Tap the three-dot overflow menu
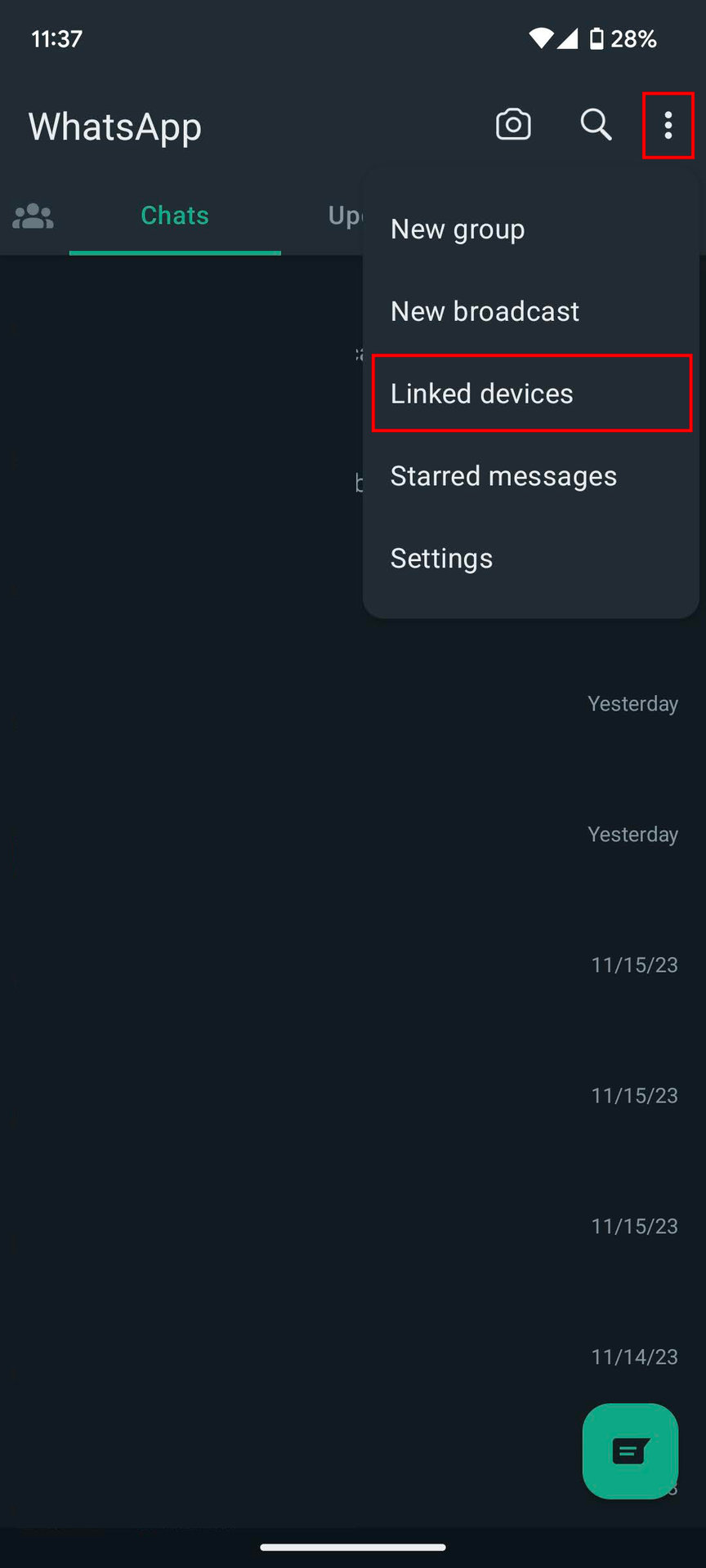This screenshot has width=706, height=1568. 668,125
